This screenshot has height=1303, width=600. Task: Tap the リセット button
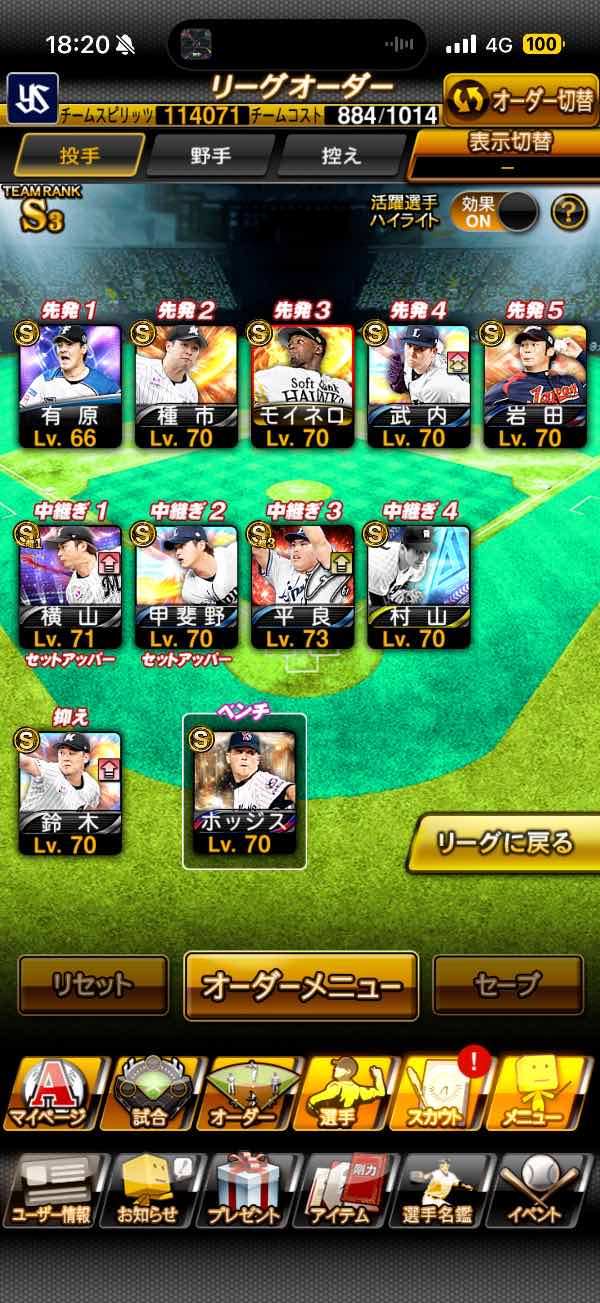click(93, 985)
